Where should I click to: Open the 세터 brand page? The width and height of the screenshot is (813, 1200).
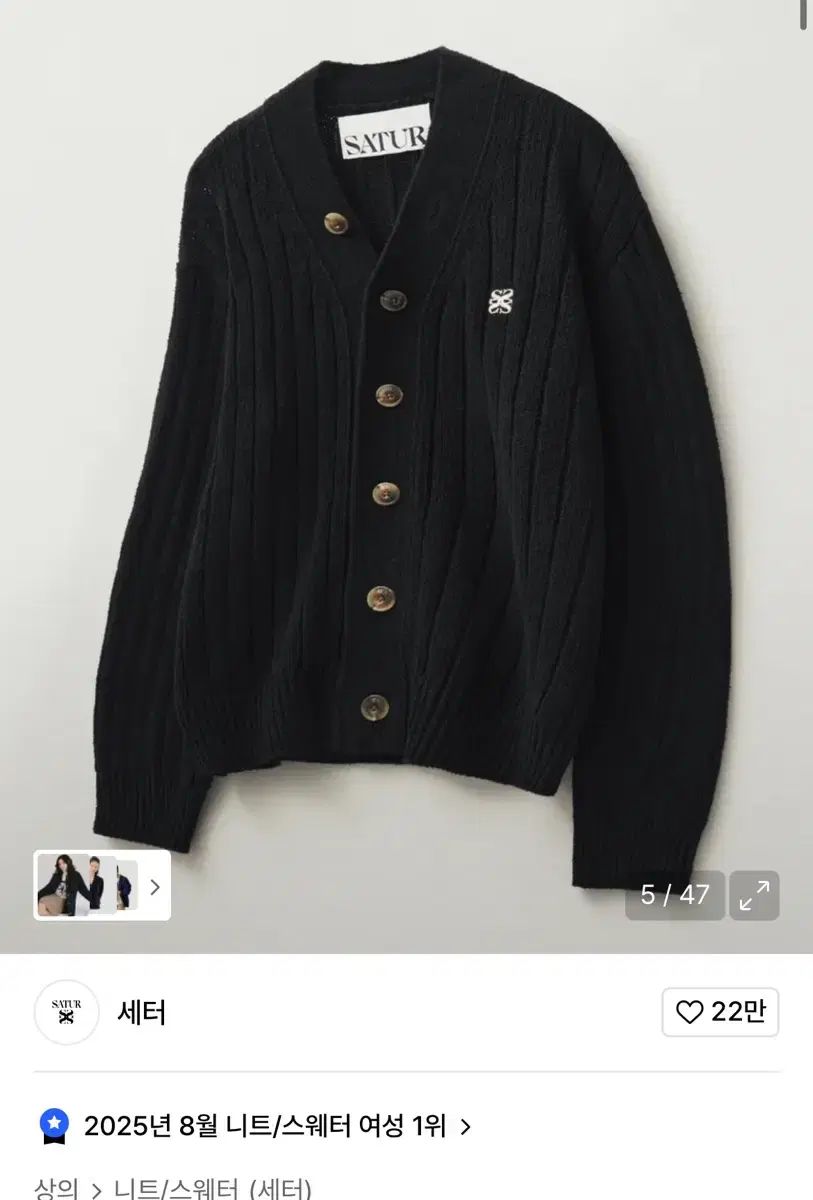pyautogui.click(x=141, y=1012)
